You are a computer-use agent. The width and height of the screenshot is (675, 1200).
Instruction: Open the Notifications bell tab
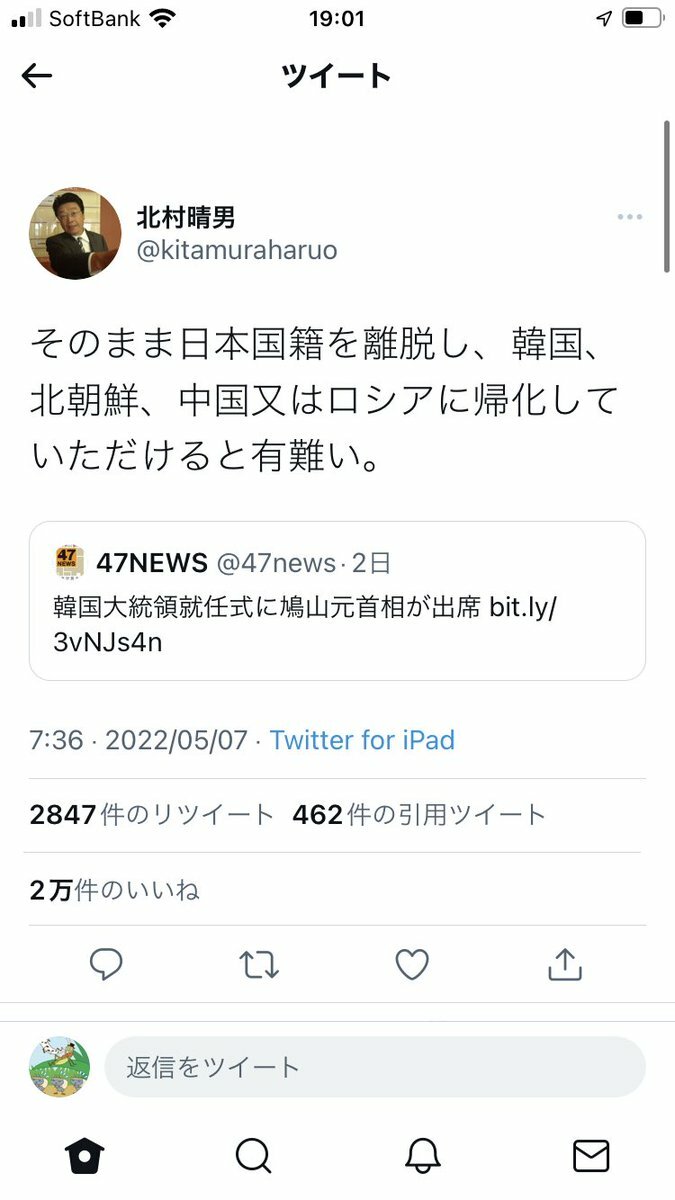pos(423,1156)
